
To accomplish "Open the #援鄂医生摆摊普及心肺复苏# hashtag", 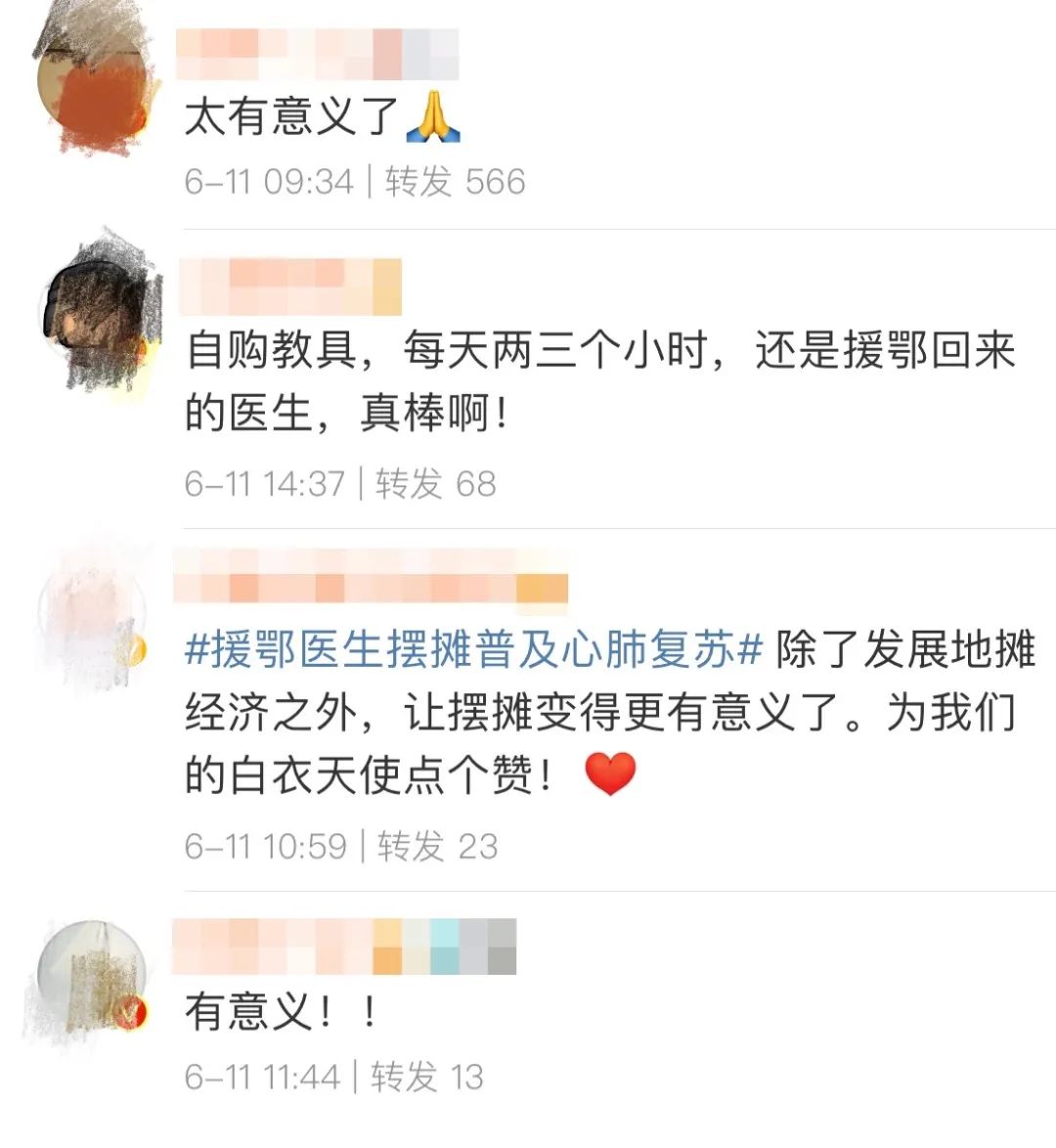I will click(473, 650).
